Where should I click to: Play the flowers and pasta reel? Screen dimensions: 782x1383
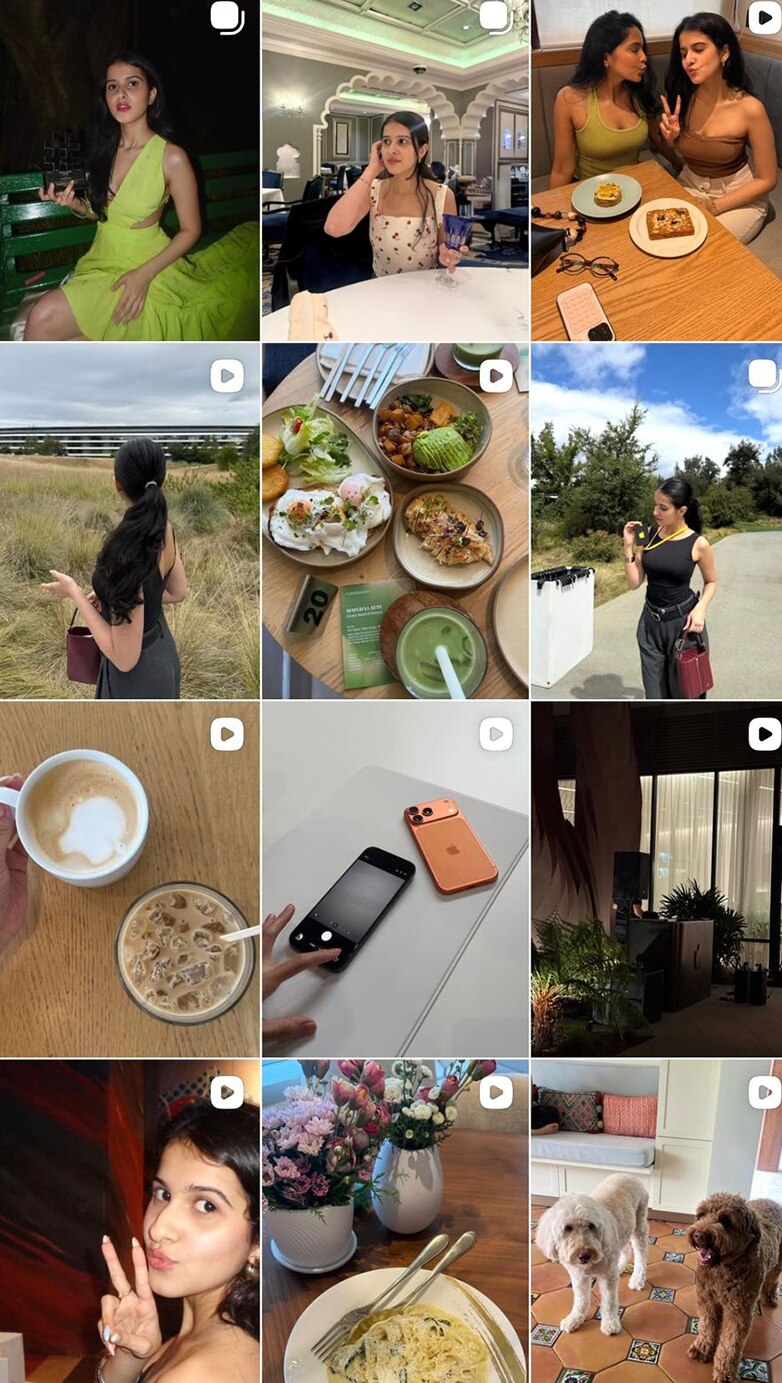(x=395, y=1220)
